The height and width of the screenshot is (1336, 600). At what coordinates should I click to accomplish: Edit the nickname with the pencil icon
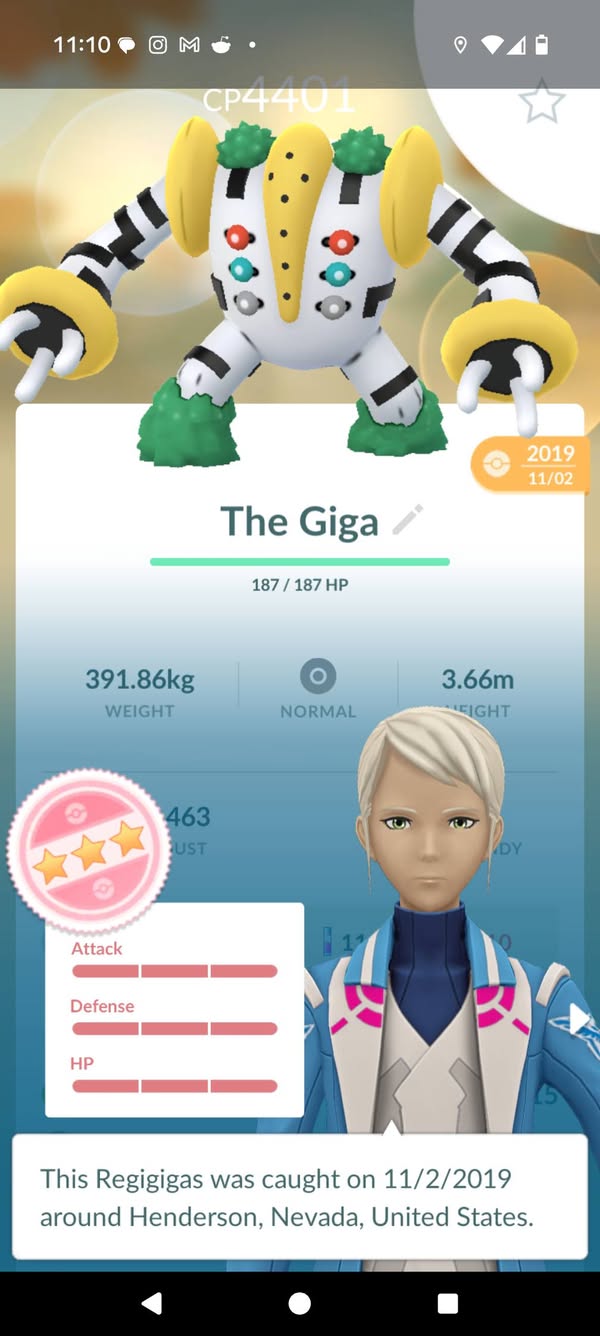point(408,520)
